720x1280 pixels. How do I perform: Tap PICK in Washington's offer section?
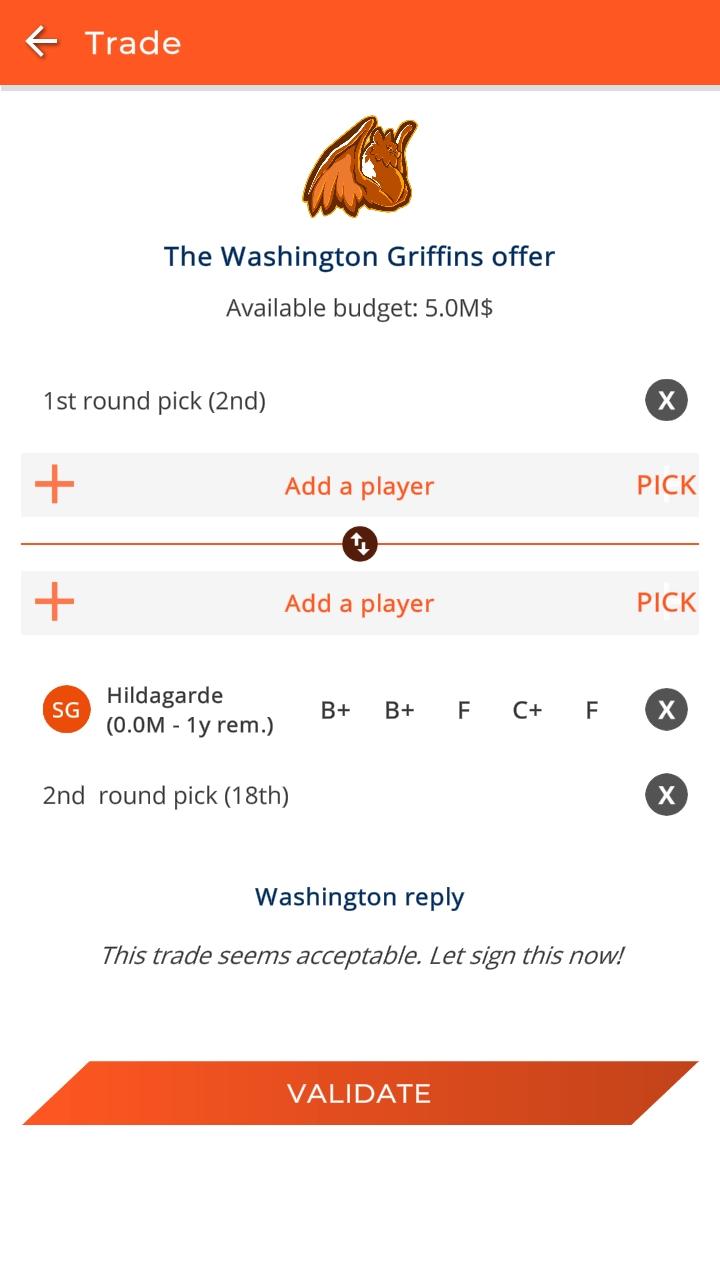coord(666,485)
